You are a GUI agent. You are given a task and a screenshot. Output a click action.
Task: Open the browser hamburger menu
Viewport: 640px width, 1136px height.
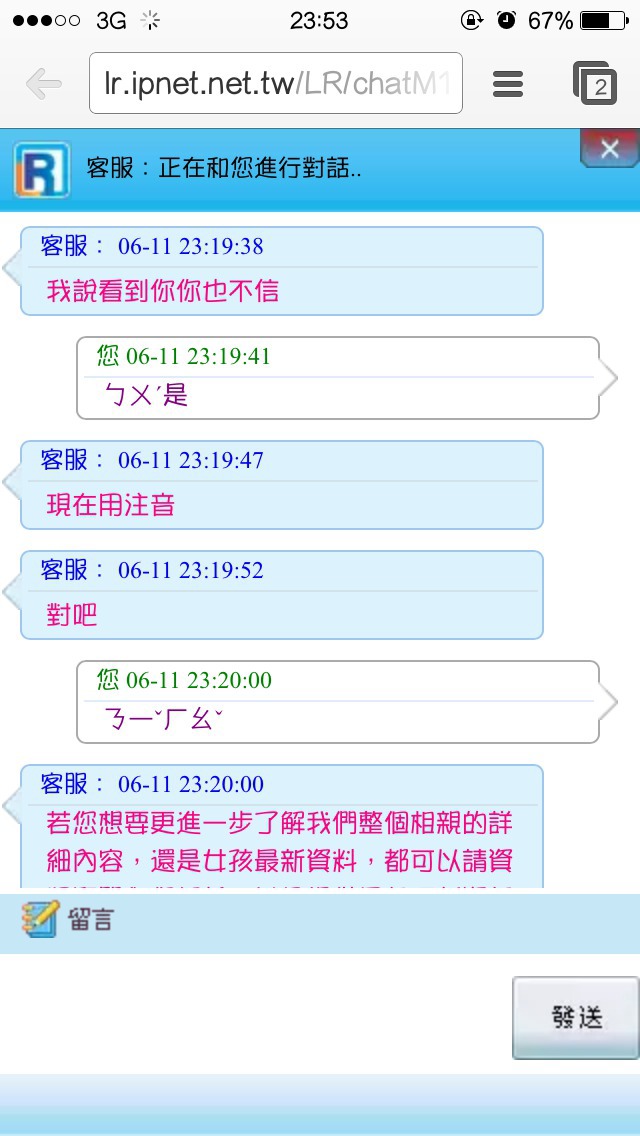507,84
